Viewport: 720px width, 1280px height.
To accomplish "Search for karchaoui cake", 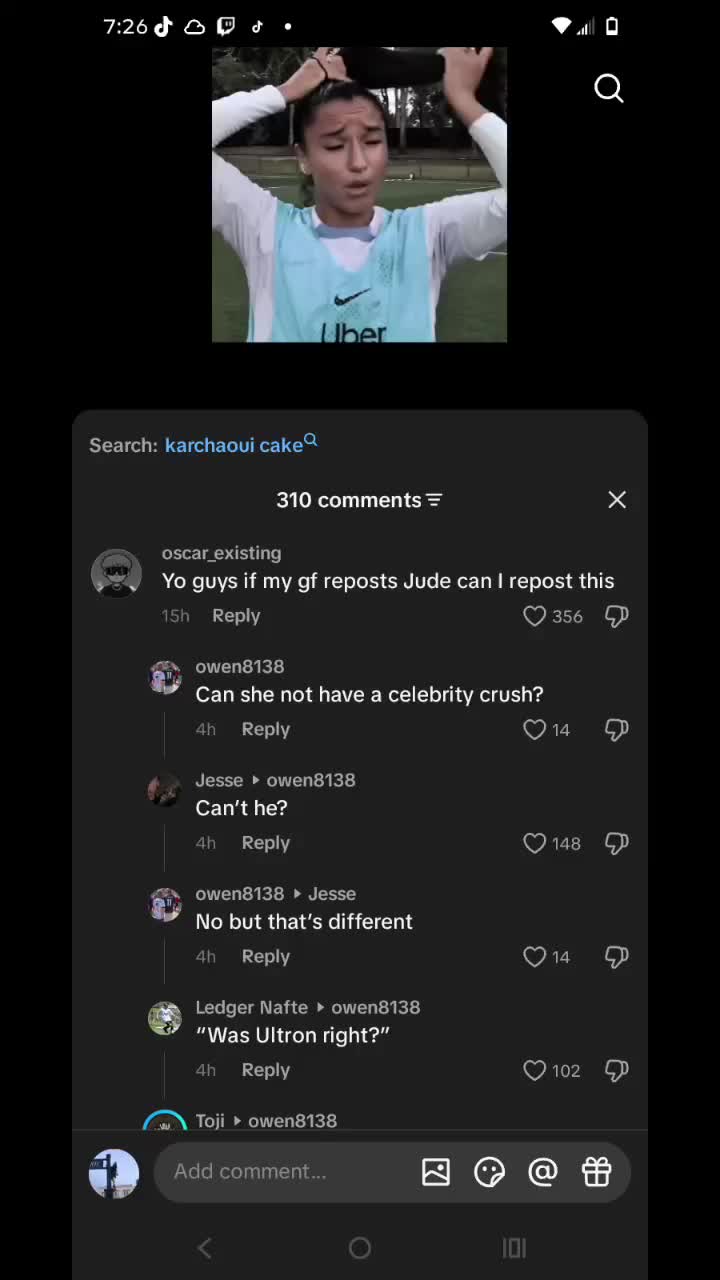I will click(x=241, y=444).
